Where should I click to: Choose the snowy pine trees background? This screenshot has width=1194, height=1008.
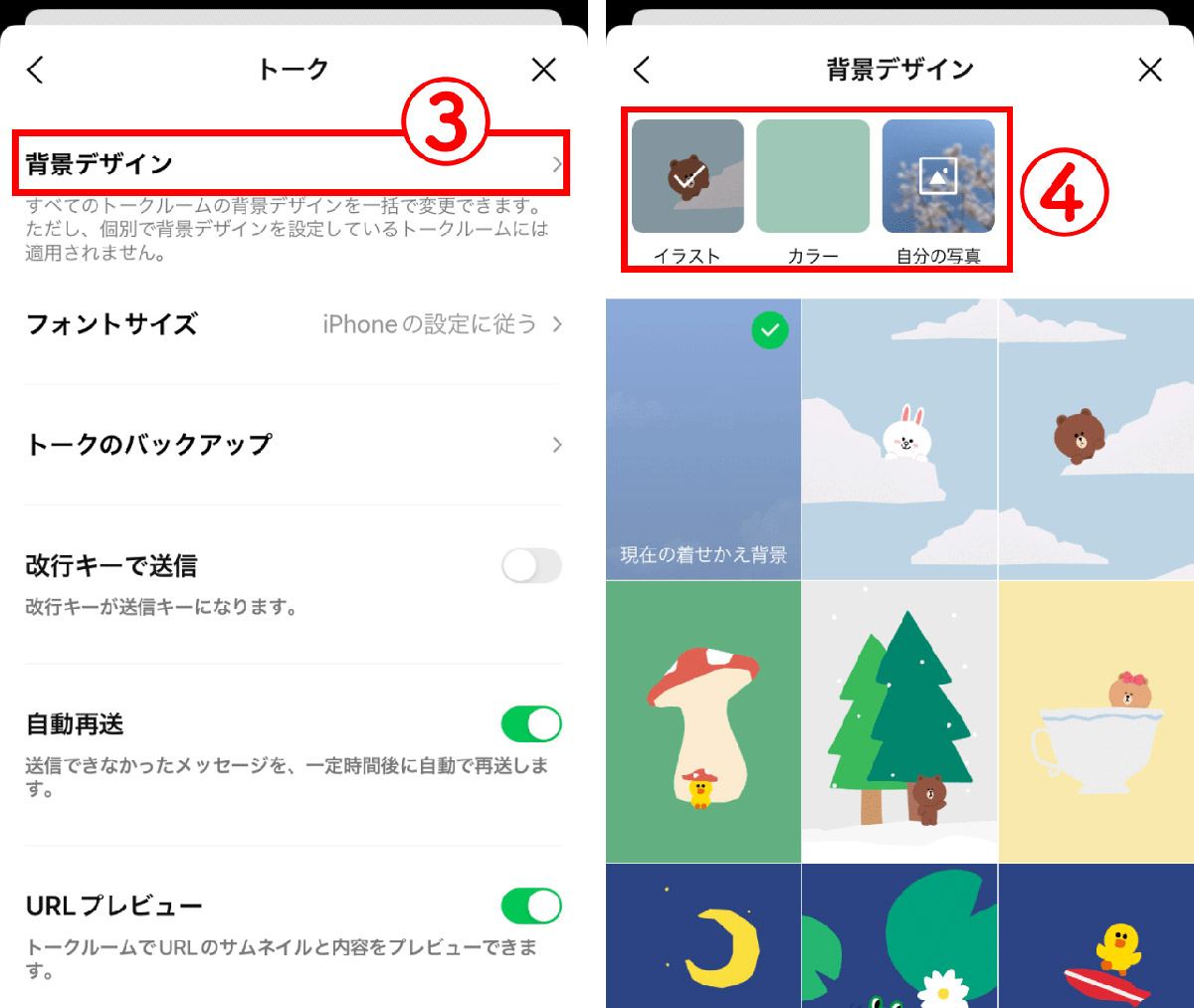[899, 722]
